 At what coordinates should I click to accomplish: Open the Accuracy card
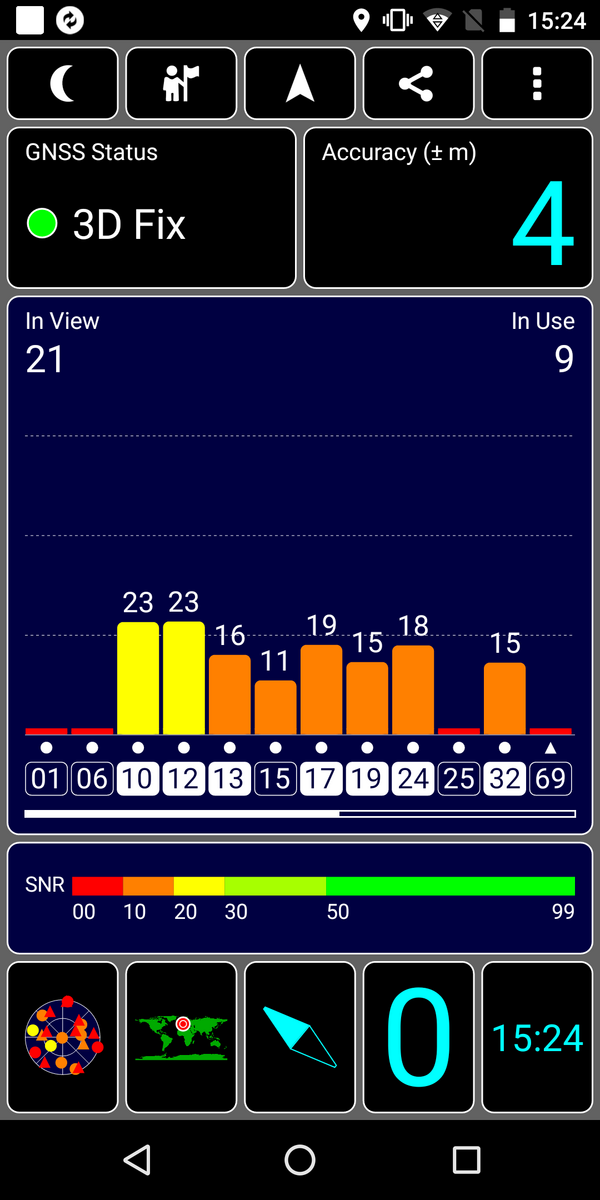coord(448,208)
